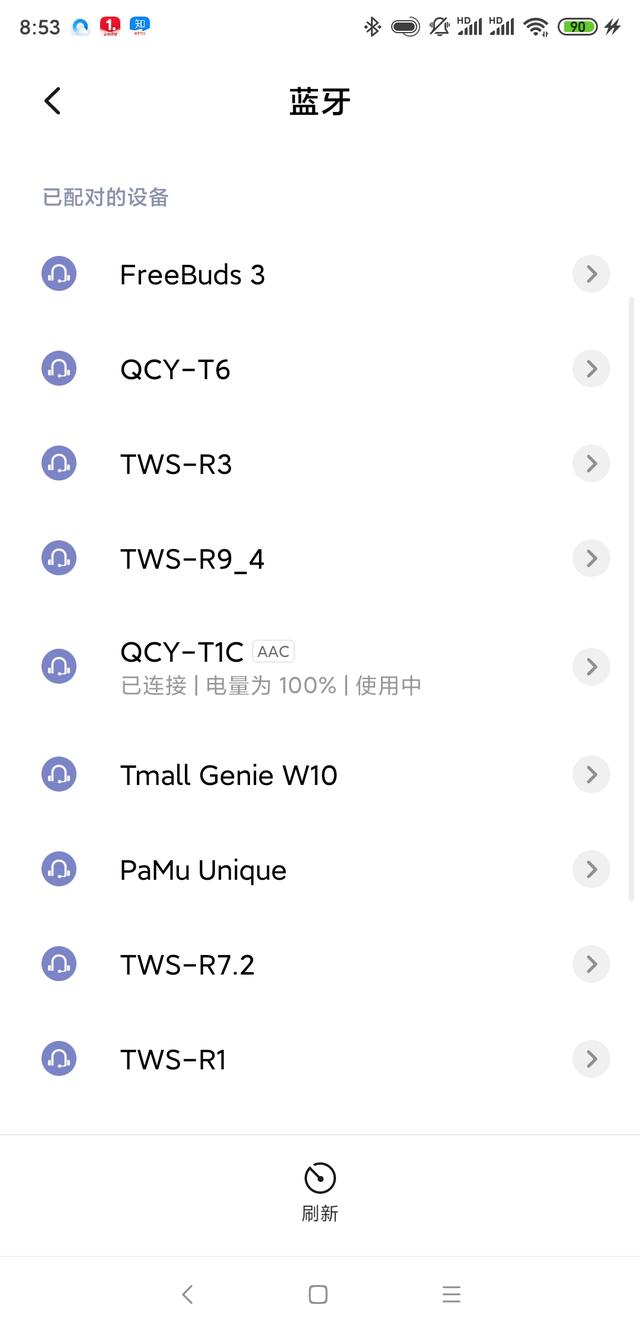
Task: Connect to TWS-R9_4
Action: tap(320, 558)
